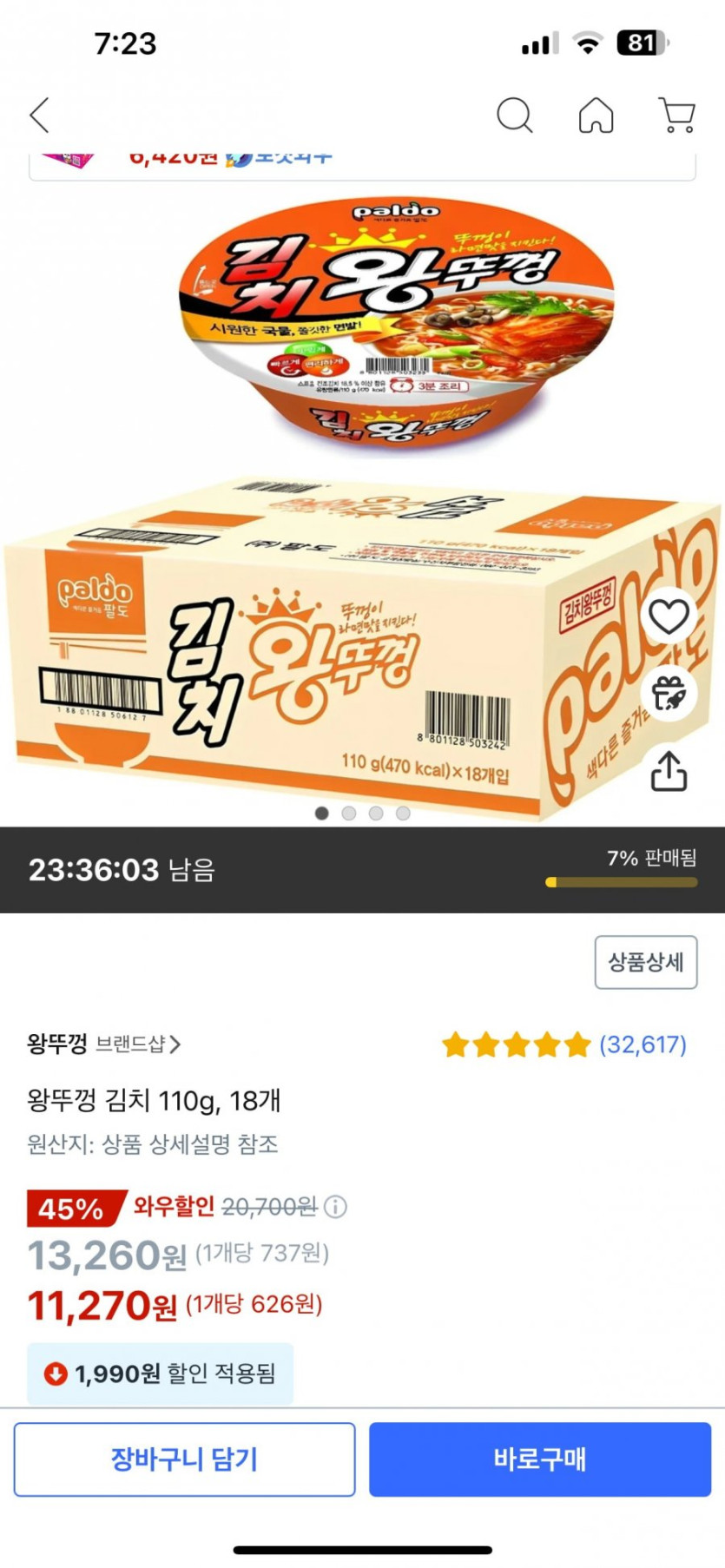Go to the home icon
The height and width of the screenshot is (1568, 725).
596,115
